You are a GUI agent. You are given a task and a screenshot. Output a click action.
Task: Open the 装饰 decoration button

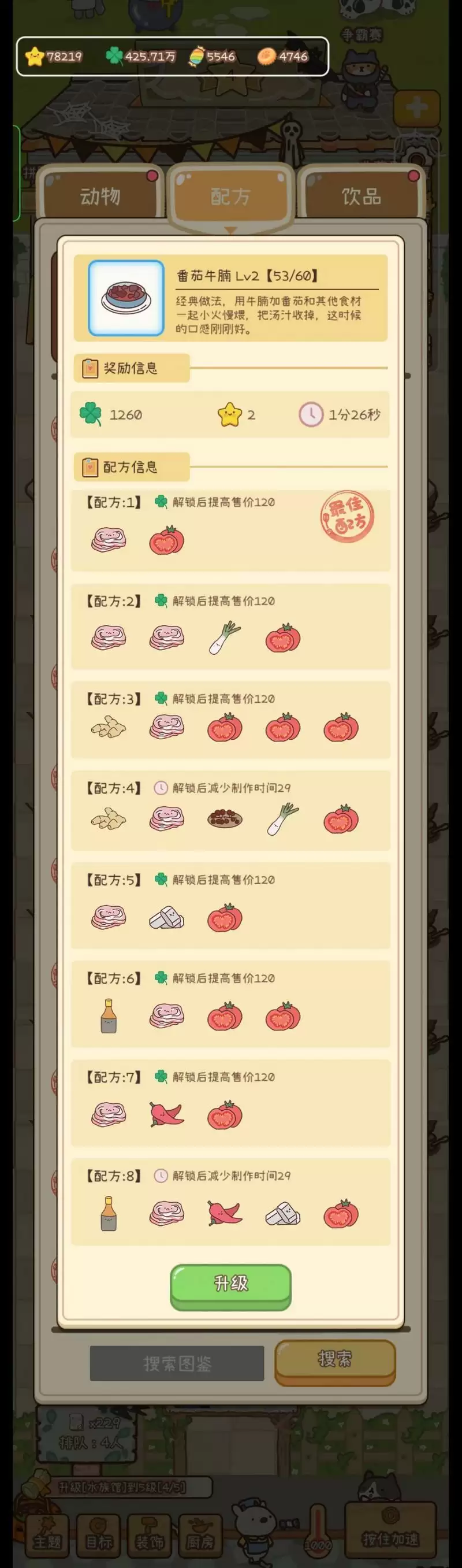pos(150,1534)
